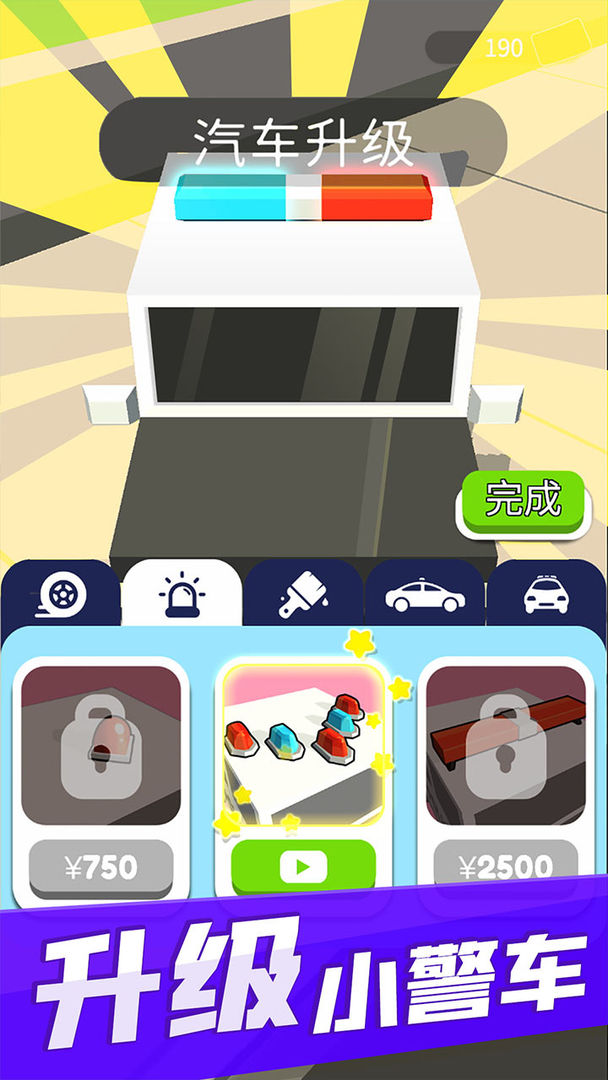Screen dimensions: 608x1080
Task: Buy the siren for ¥750
Action: tap(100, 868)
